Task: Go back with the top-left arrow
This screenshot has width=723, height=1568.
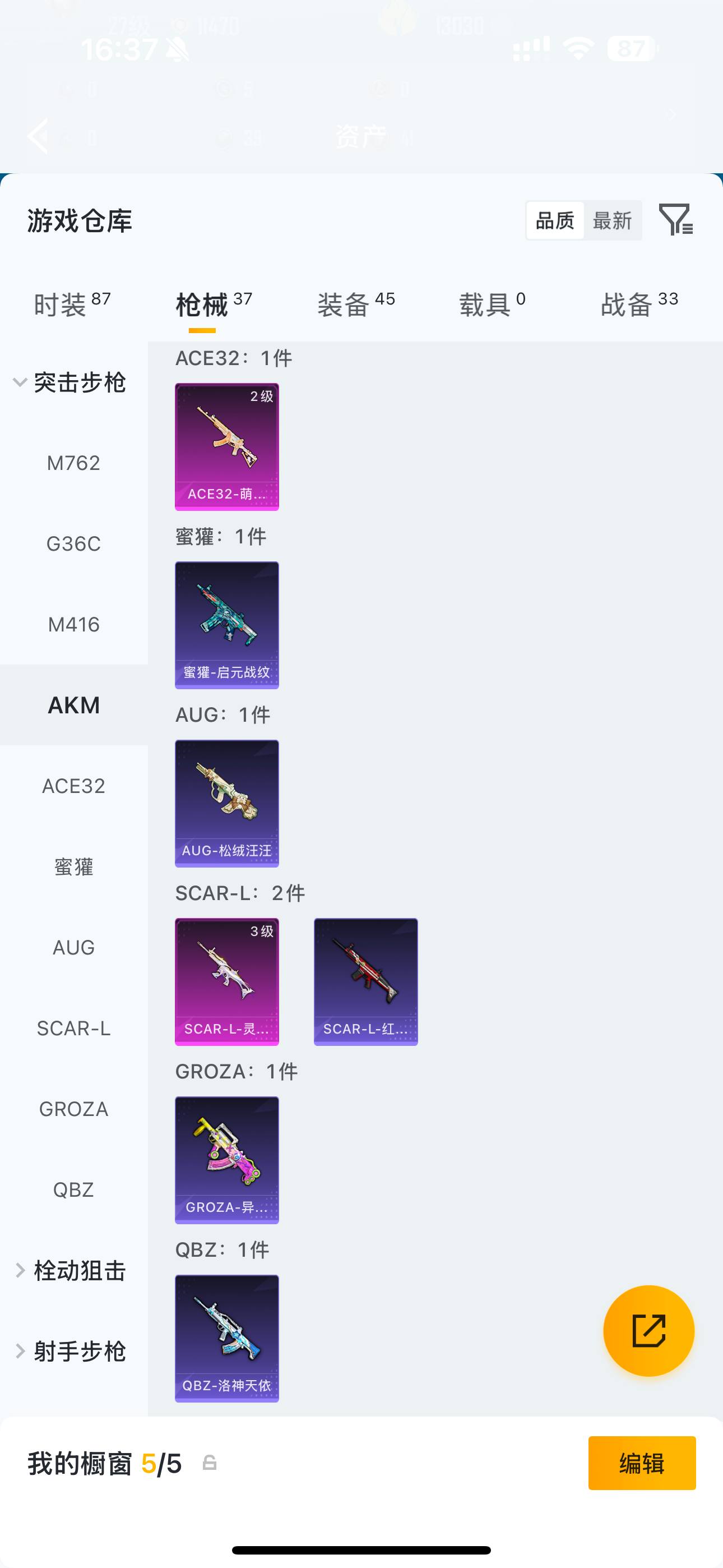Action: tap(38, 136)
